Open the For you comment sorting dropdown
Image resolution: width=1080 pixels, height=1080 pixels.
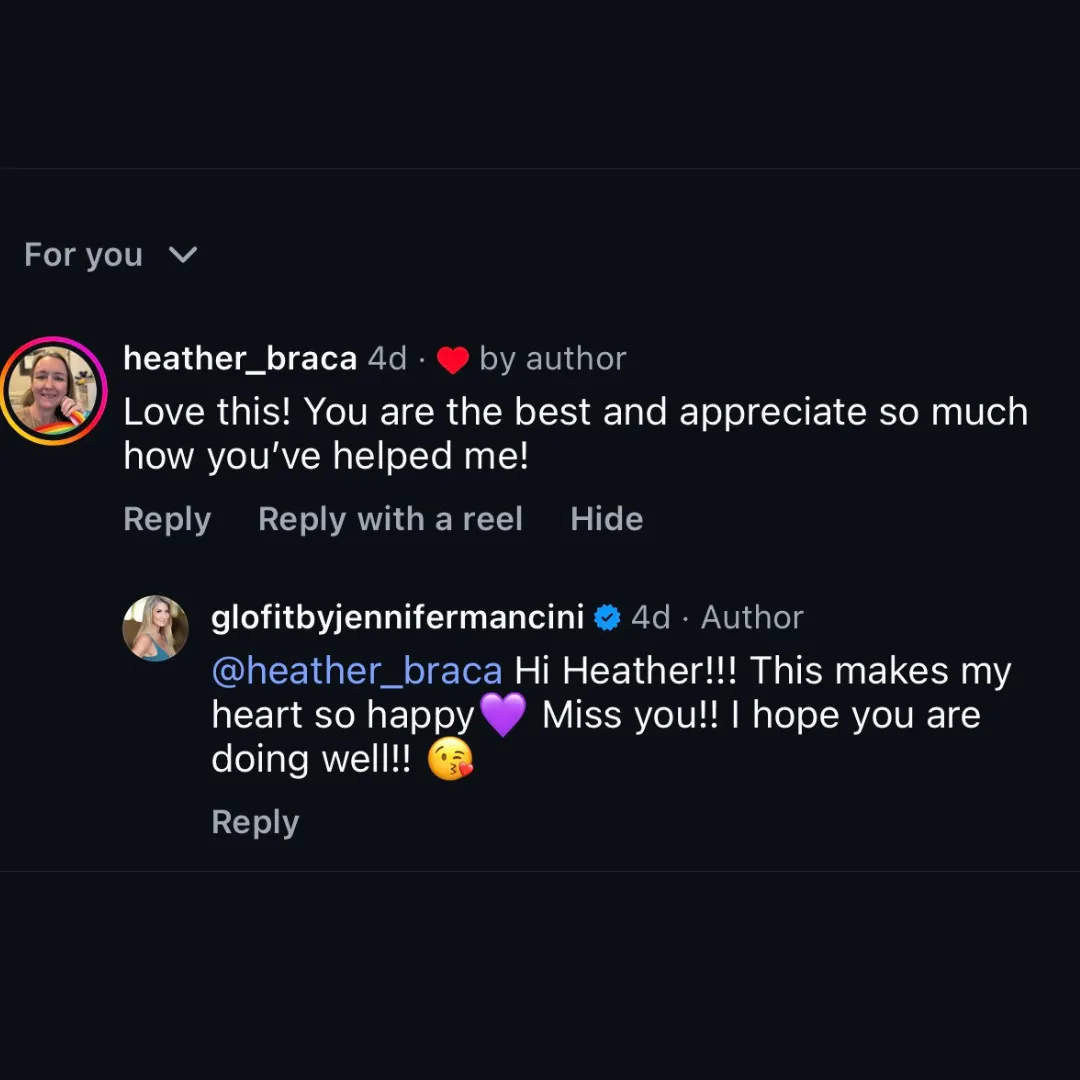[x=111, y=255]
